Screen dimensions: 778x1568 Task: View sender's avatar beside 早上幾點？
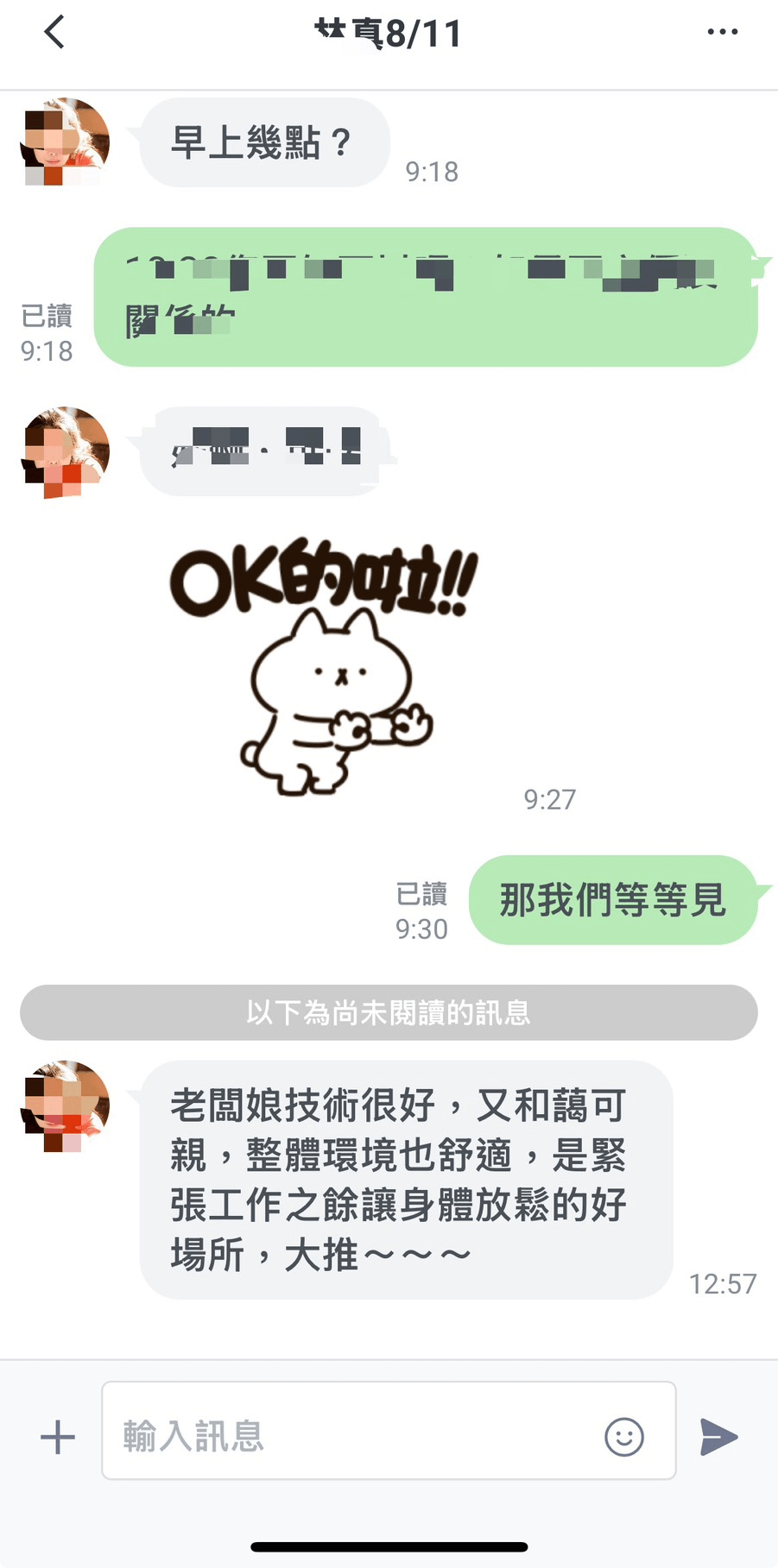coord(65,142)
